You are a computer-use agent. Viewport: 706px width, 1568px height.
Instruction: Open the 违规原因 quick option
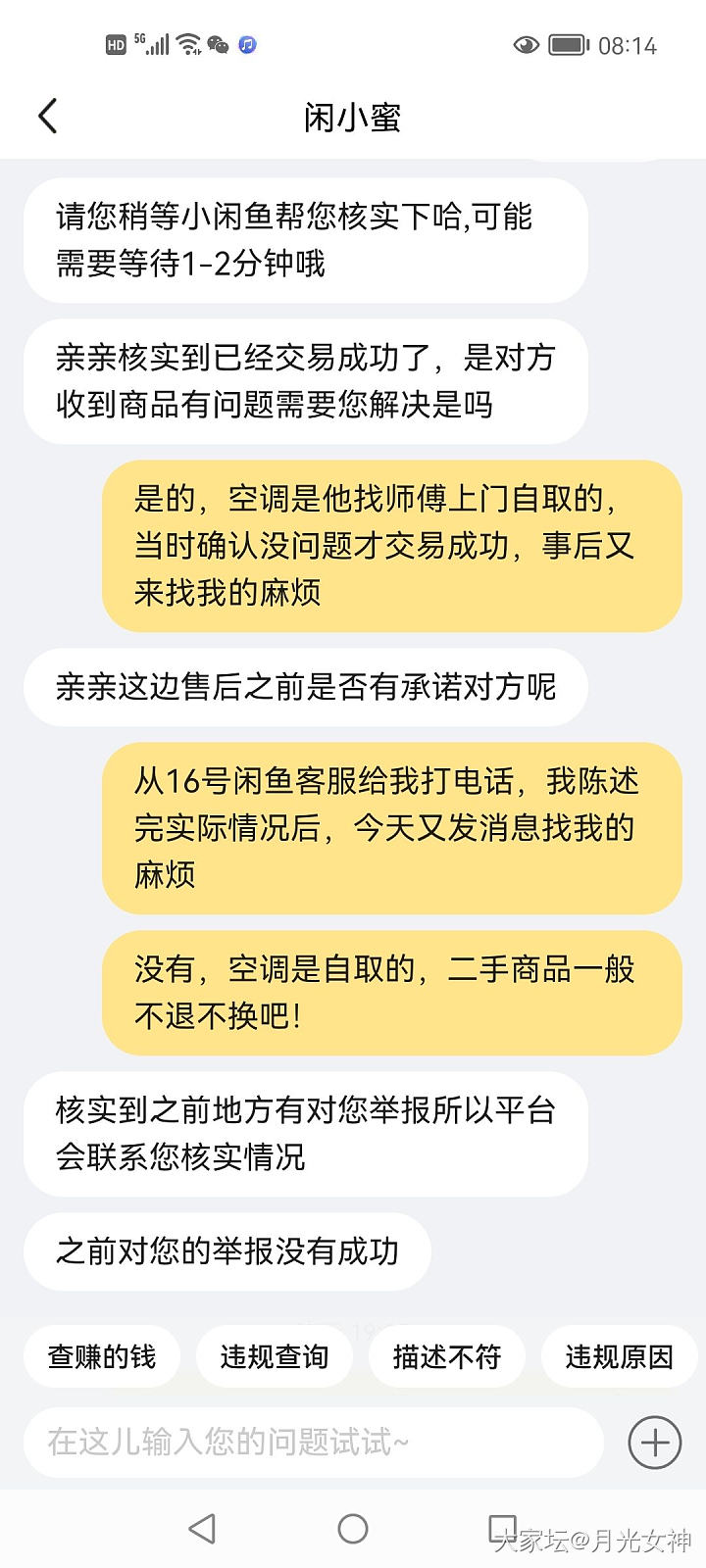[619, 1356]
